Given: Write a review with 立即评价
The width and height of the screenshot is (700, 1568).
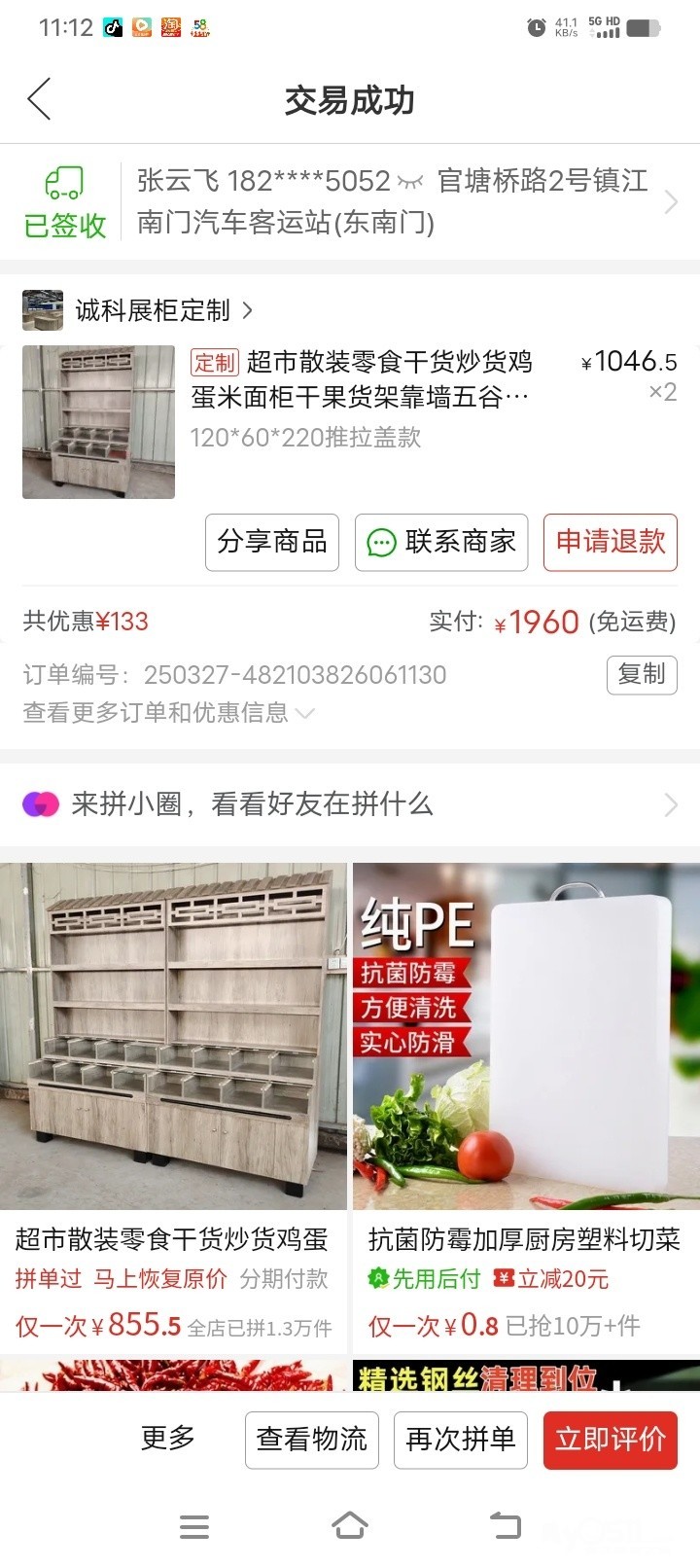Looking at the screenshot, I should pos(611,1440).
